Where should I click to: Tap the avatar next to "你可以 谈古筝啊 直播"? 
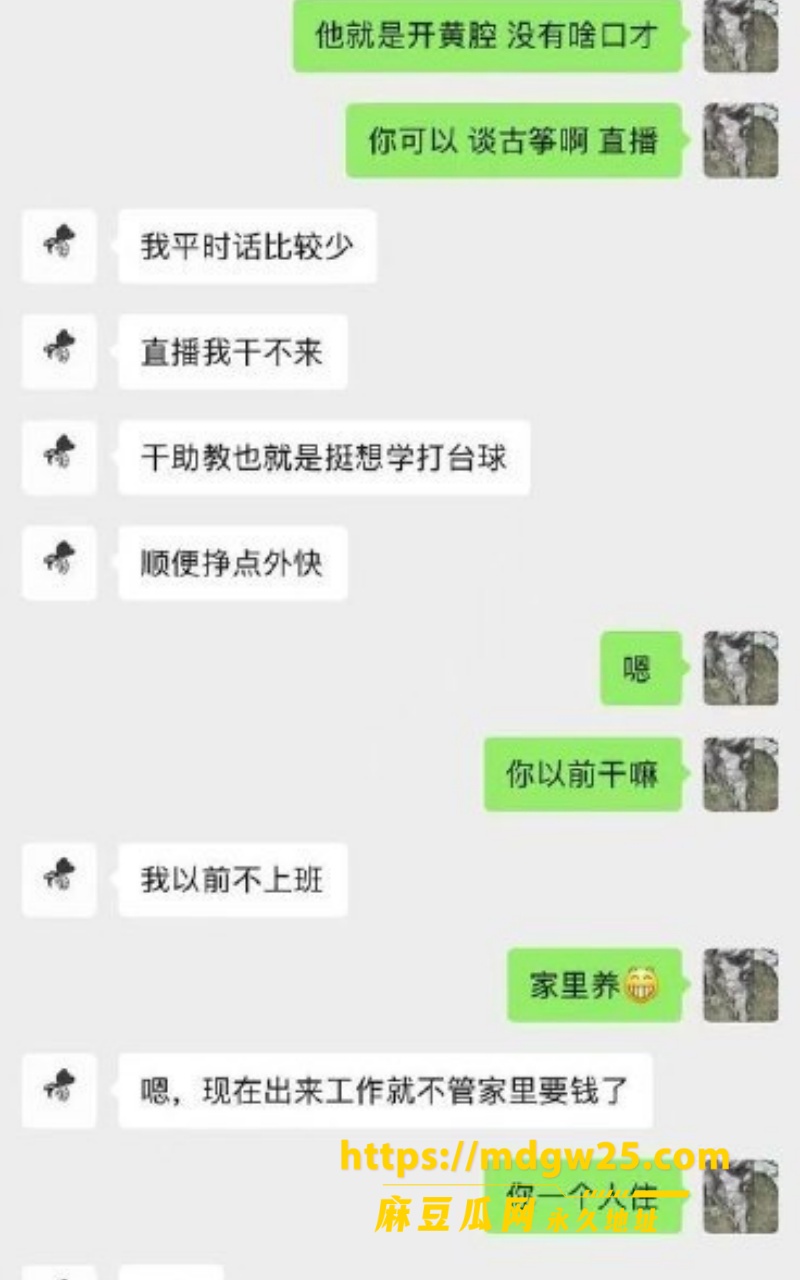coord(741,141)
